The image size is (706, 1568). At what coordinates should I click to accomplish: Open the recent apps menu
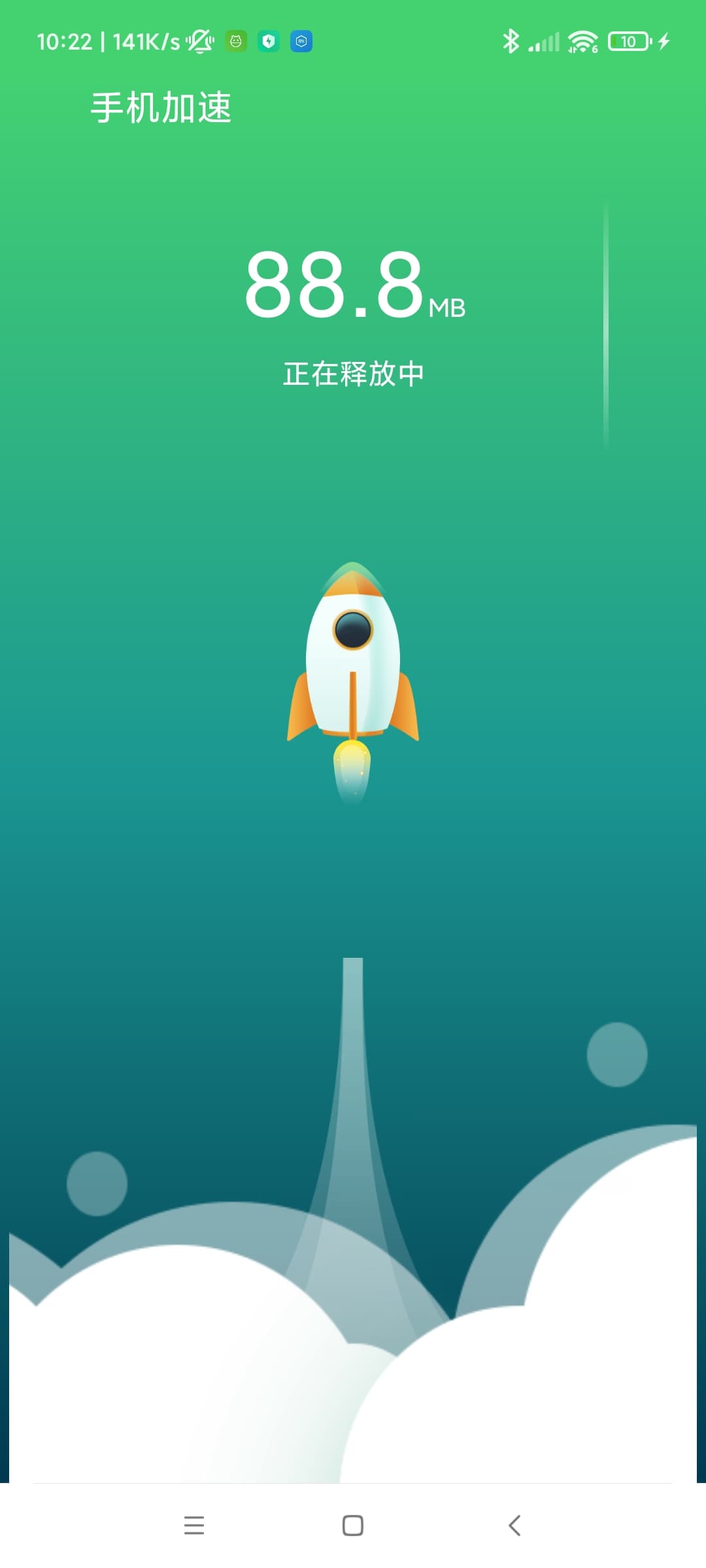(x=194, y=1526)
